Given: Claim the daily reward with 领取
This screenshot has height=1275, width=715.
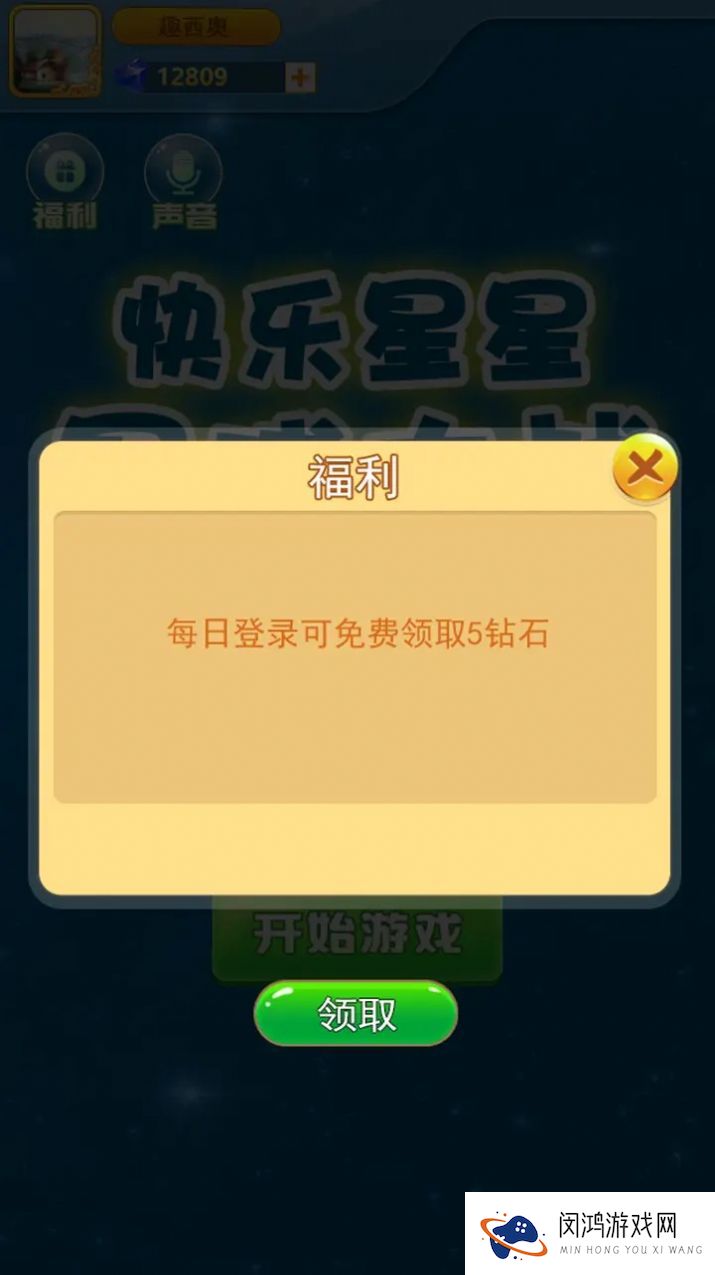Looking at the screenshot, I should pyautogui.click(x=356, y=1014).
